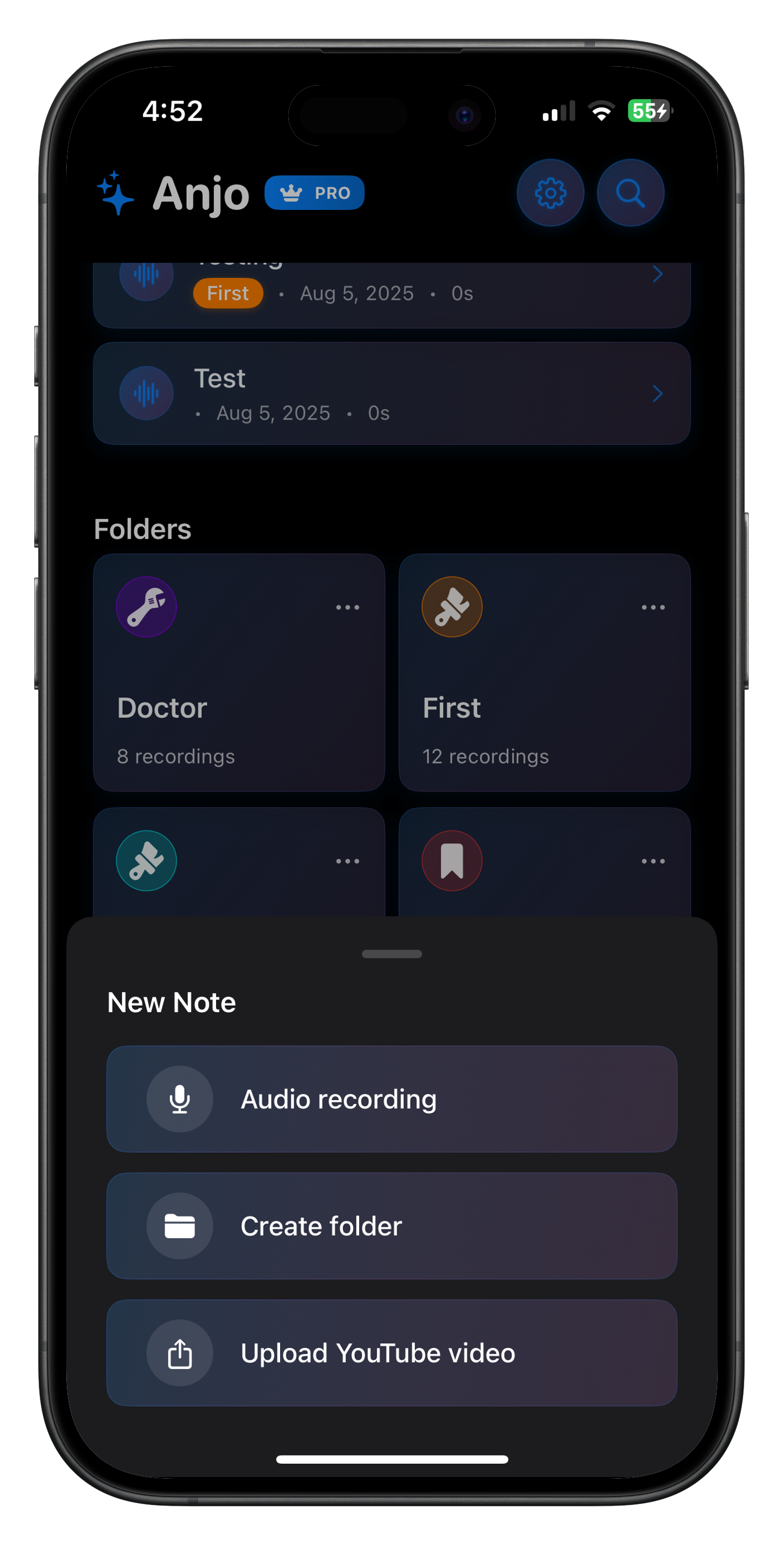The image size is (784, 1545).
Task: Open search from the header
Action: click(630, 192)
